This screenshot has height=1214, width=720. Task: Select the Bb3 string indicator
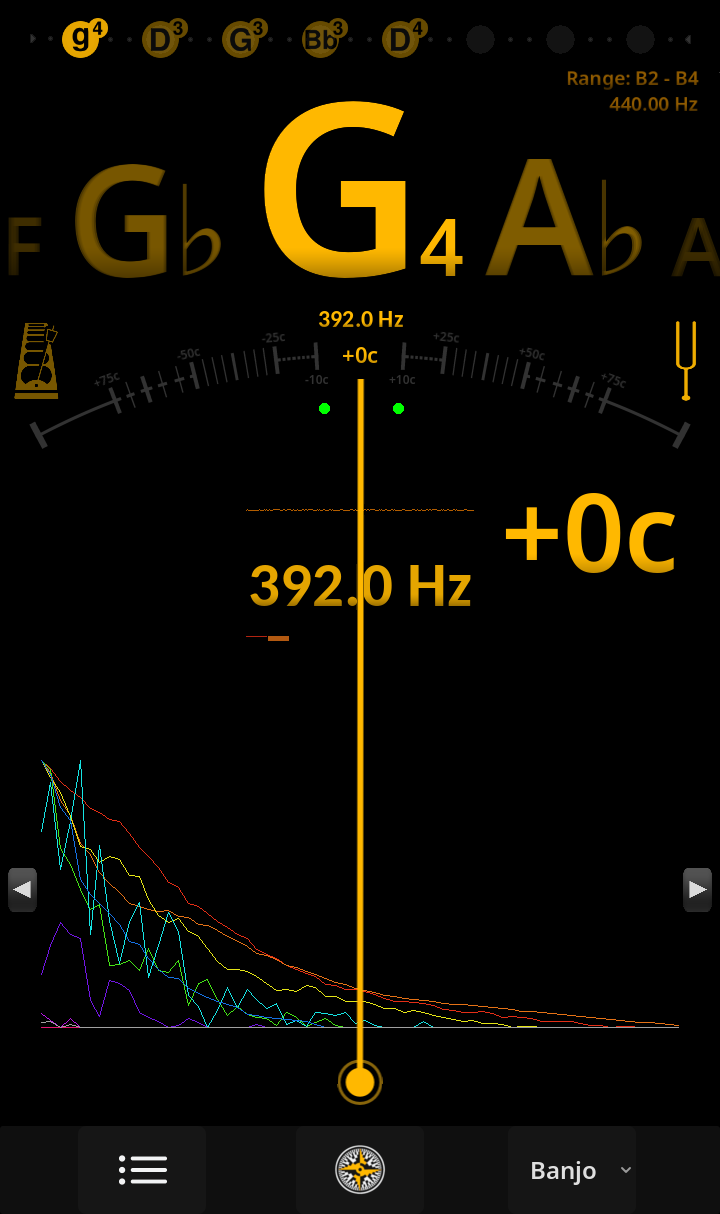coord(320,39)
